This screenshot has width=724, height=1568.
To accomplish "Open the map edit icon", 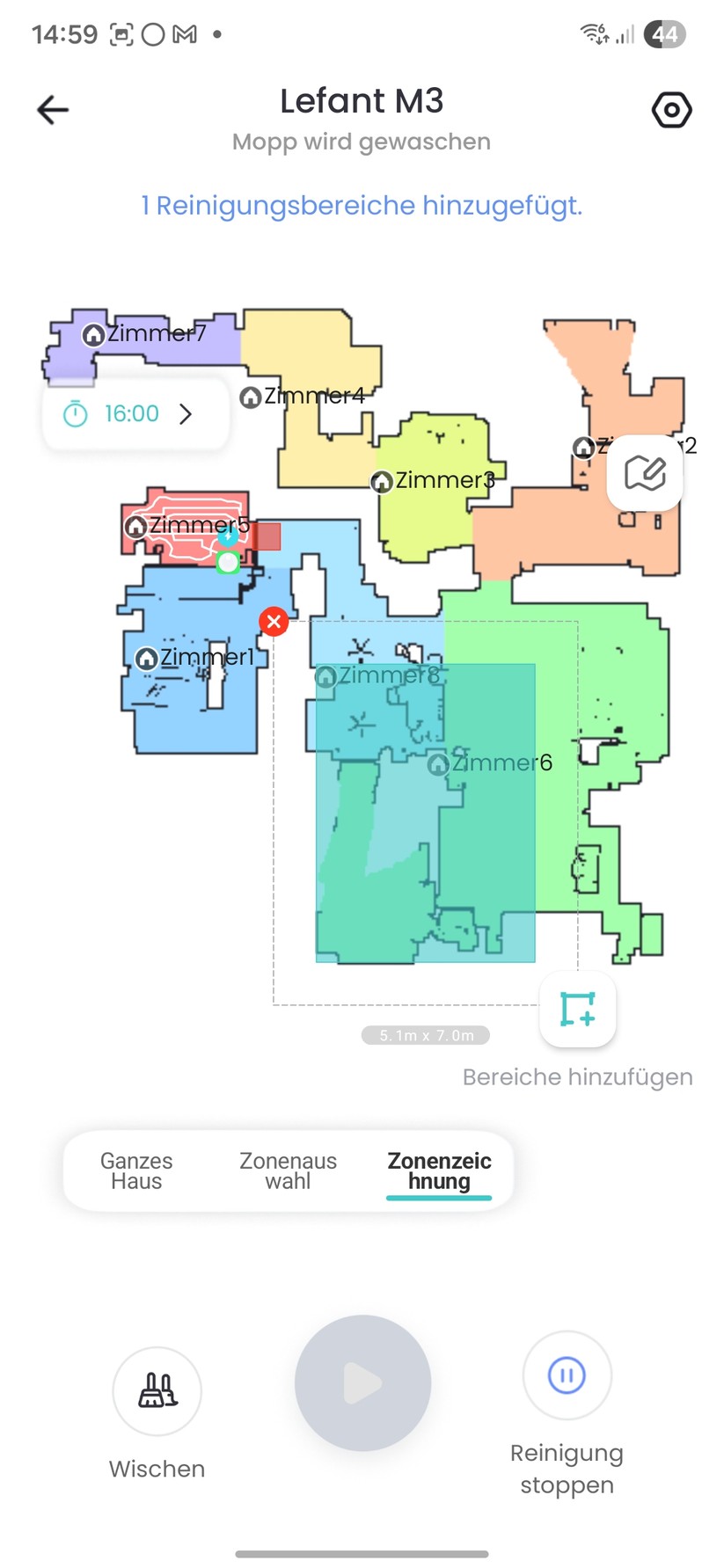I will tap(645, 473).
